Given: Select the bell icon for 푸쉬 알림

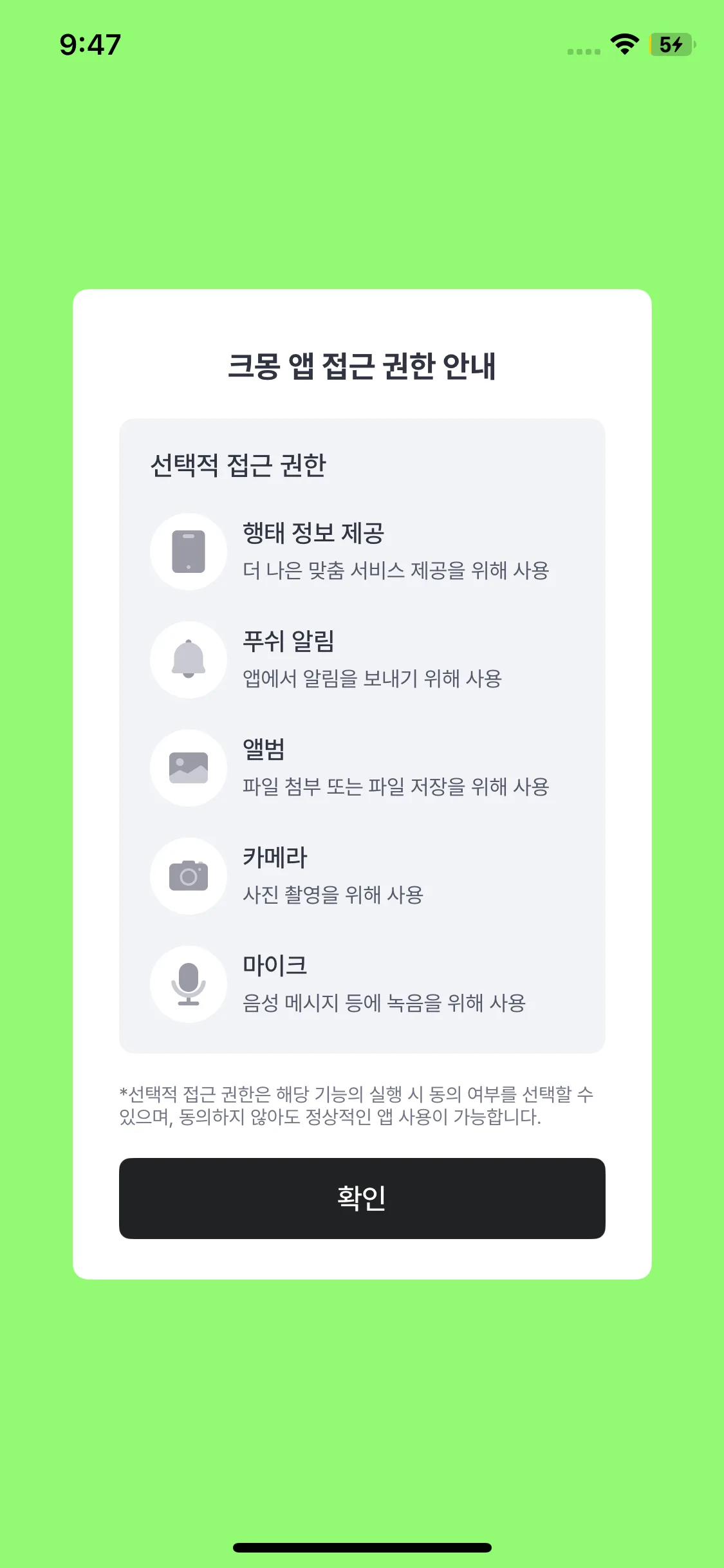Looking at the screenshot, I should click(x=188, y=658).
